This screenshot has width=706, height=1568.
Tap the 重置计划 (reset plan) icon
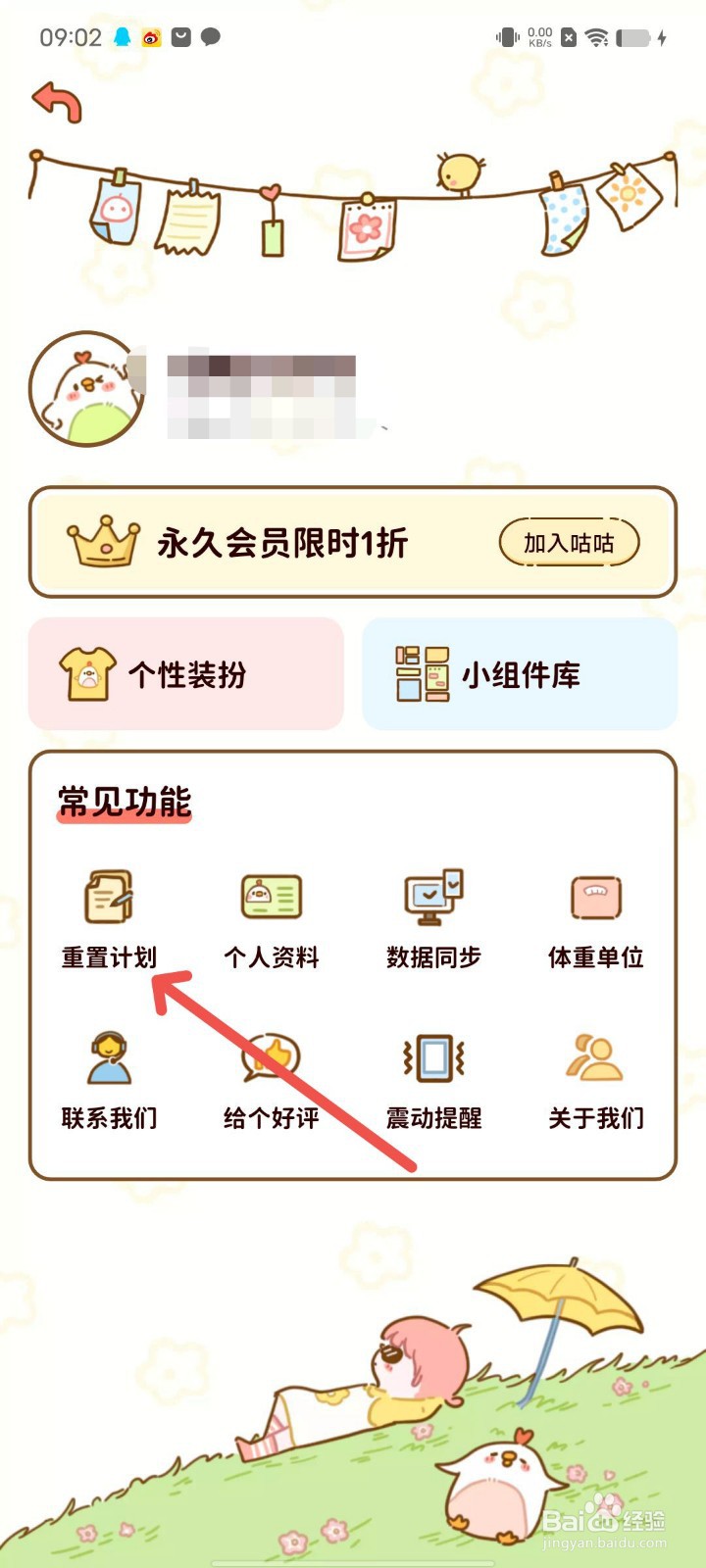point(108,897)
